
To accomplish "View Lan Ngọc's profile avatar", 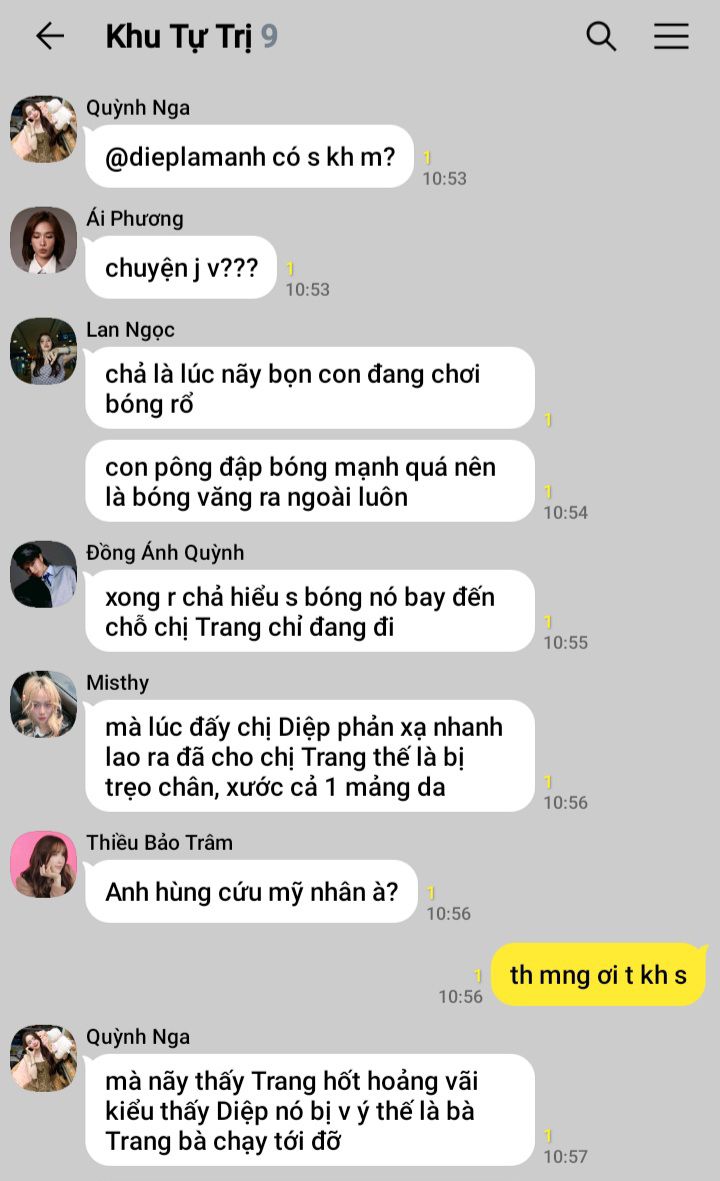I will tap(43, 351).
